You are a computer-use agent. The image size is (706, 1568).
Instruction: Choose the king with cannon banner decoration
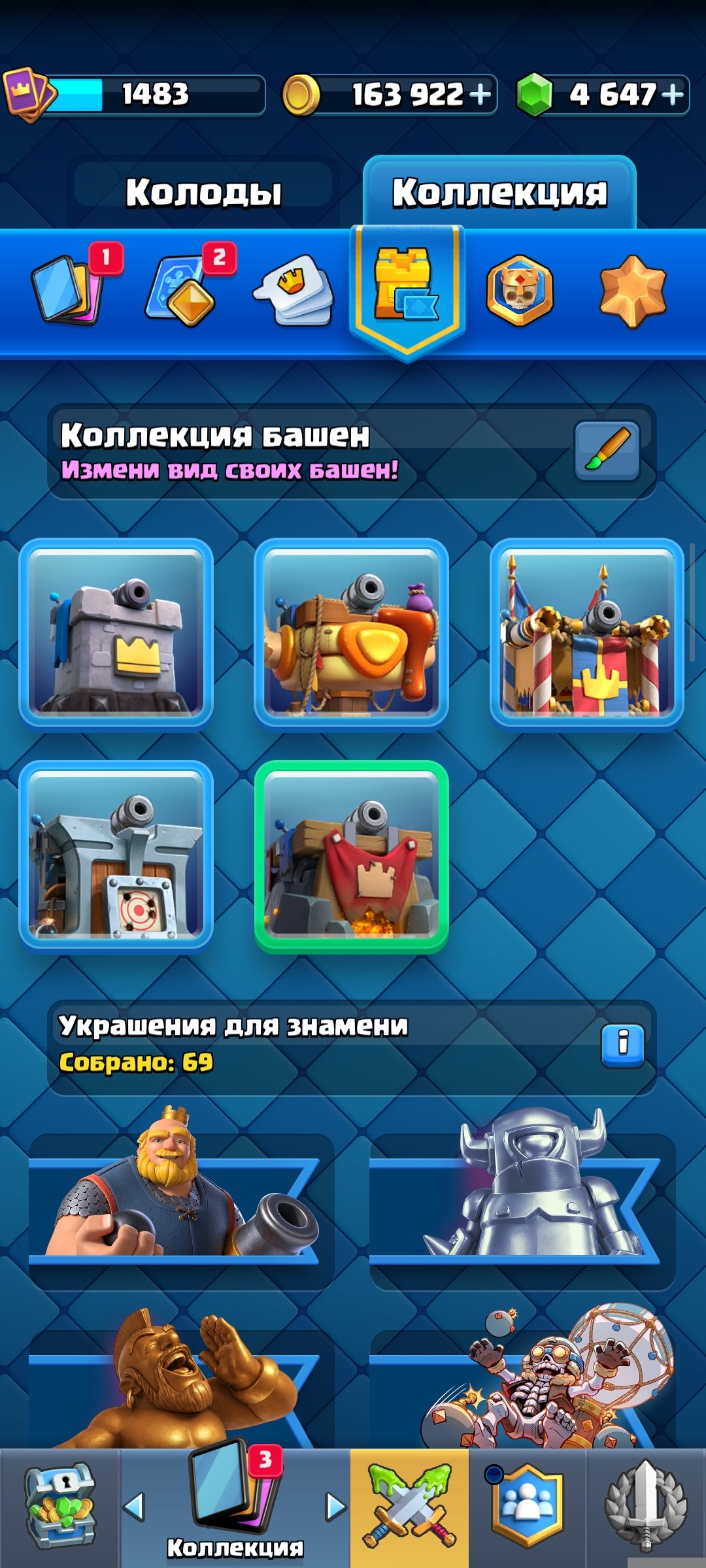tap(181, 1196)
